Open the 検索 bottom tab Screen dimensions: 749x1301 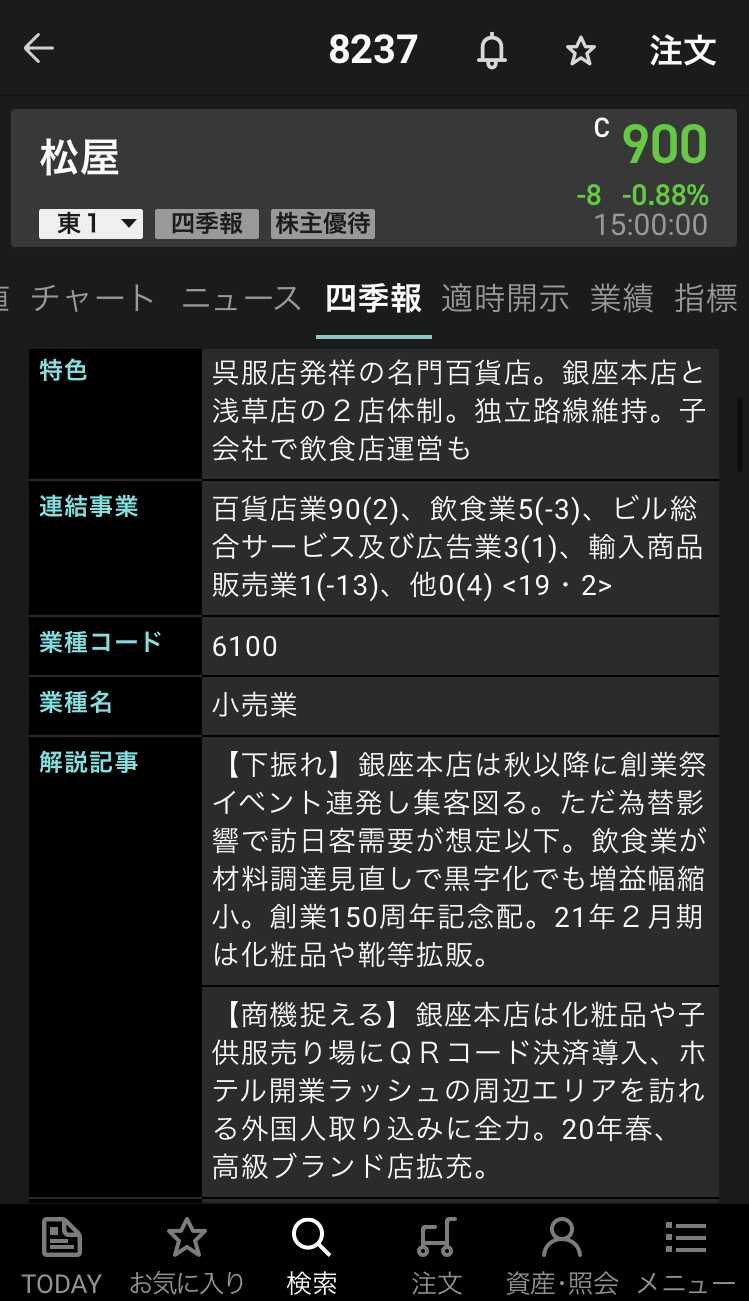[x=312, y=1255]
